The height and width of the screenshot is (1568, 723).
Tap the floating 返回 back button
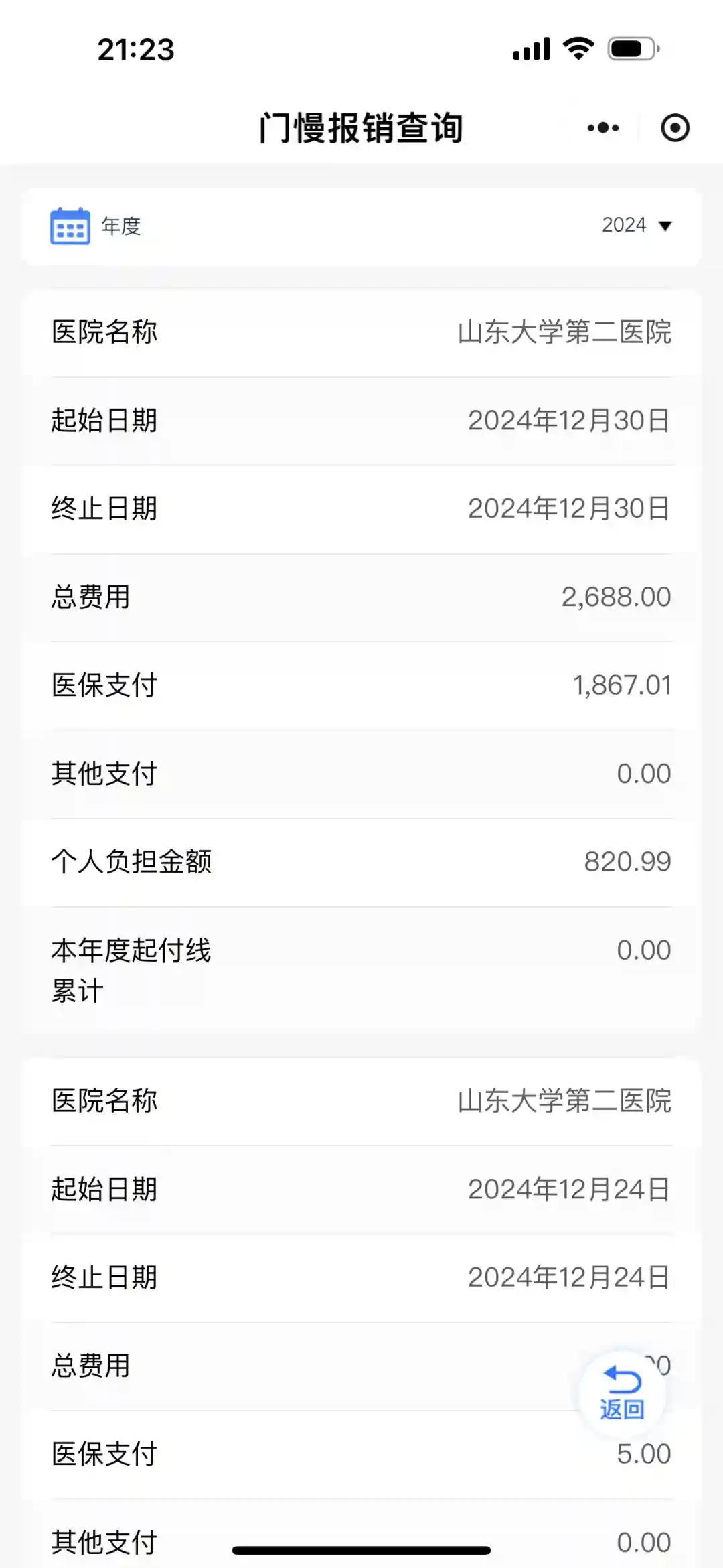(623, 1393)
